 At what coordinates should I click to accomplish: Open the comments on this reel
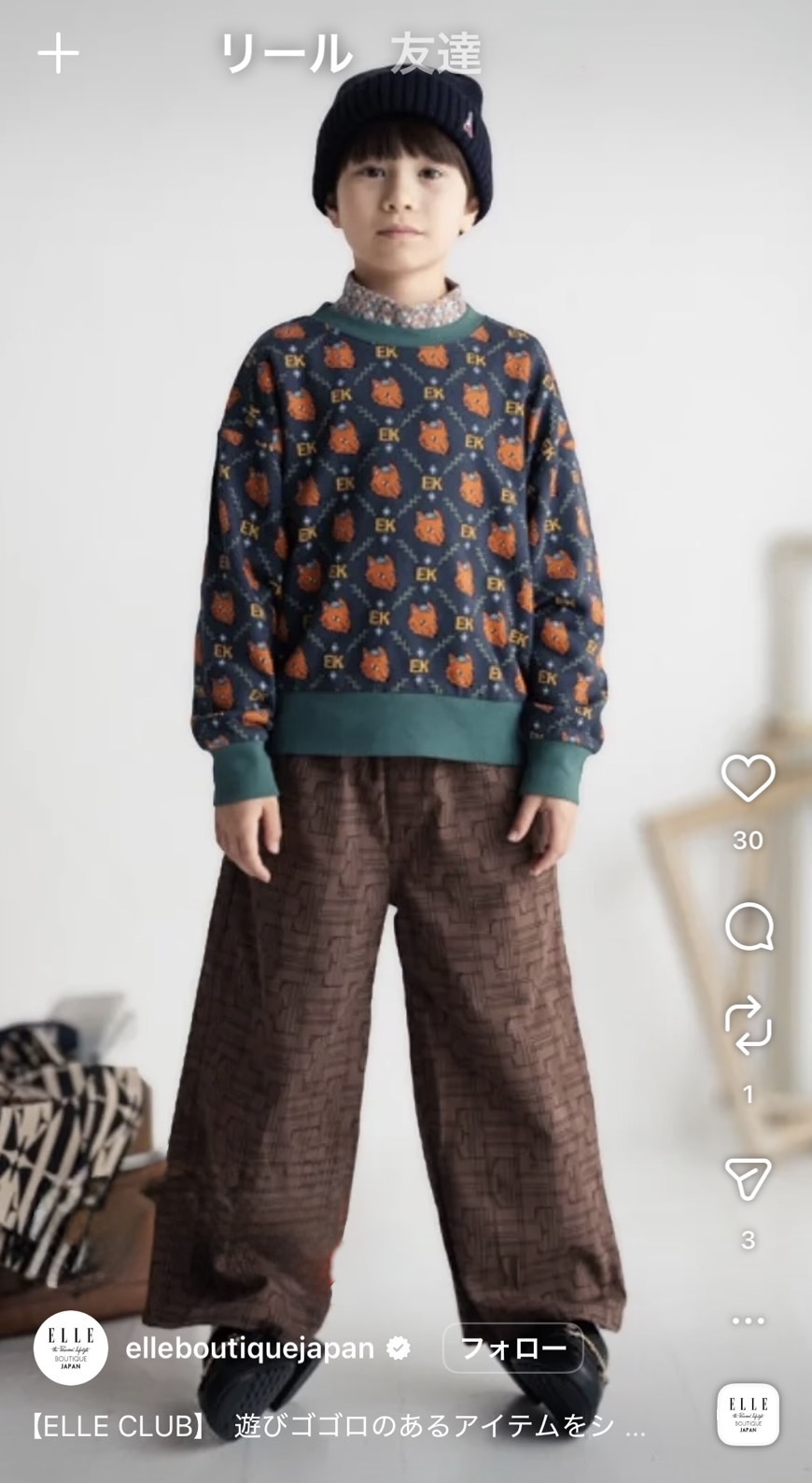click(748, 927)
